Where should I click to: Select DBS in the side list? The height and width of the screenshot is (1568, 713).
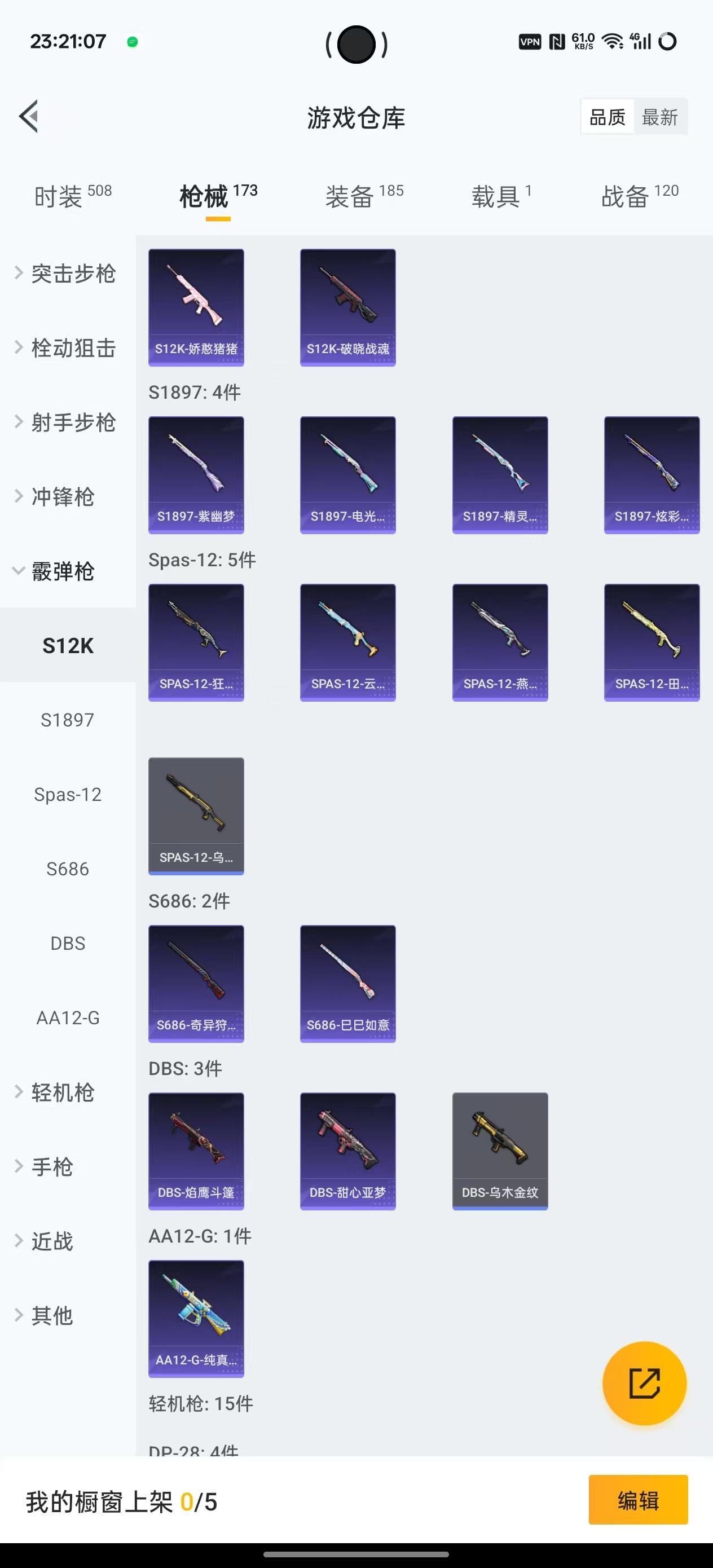tap(68, 943)
